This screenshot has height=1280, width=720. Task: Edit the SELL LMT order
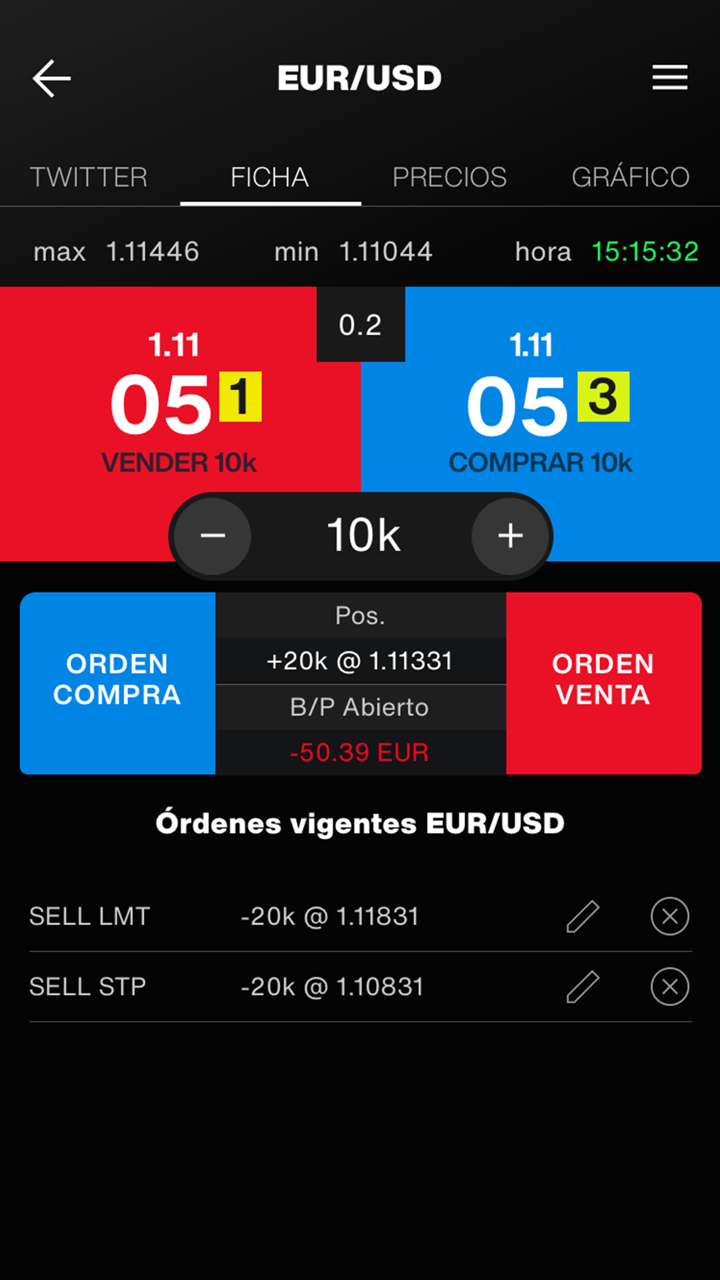[x=582, y=916]
